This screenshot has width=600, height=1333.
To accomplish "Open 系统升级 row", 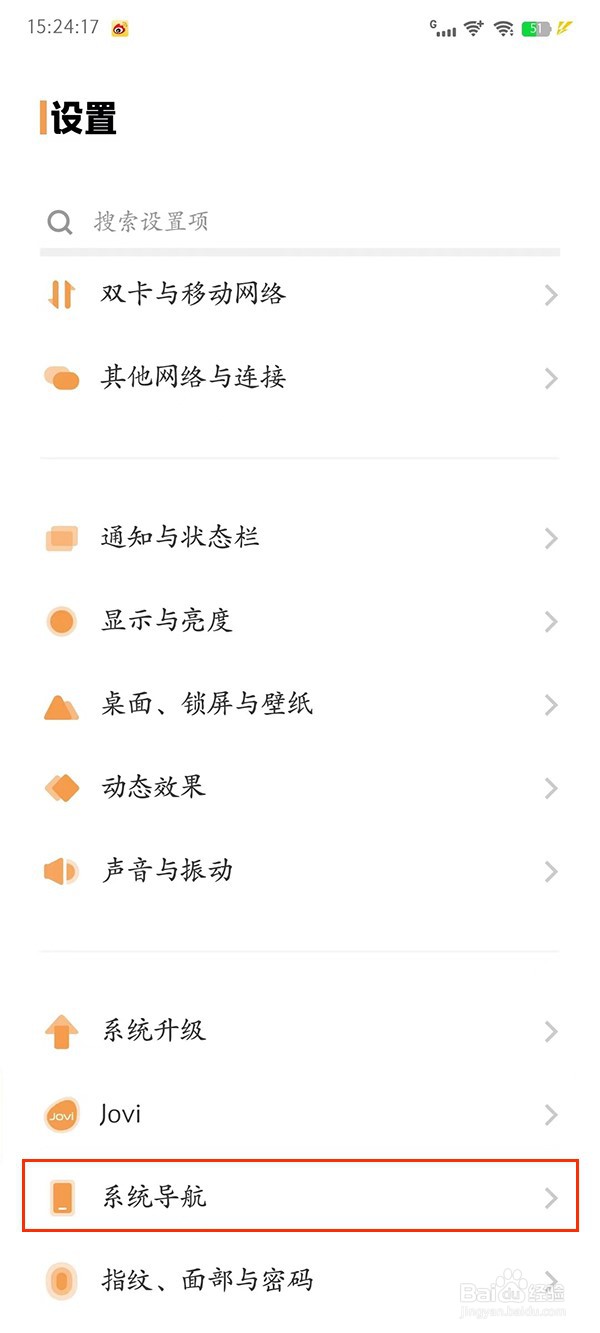I will tap(300, 1031).
